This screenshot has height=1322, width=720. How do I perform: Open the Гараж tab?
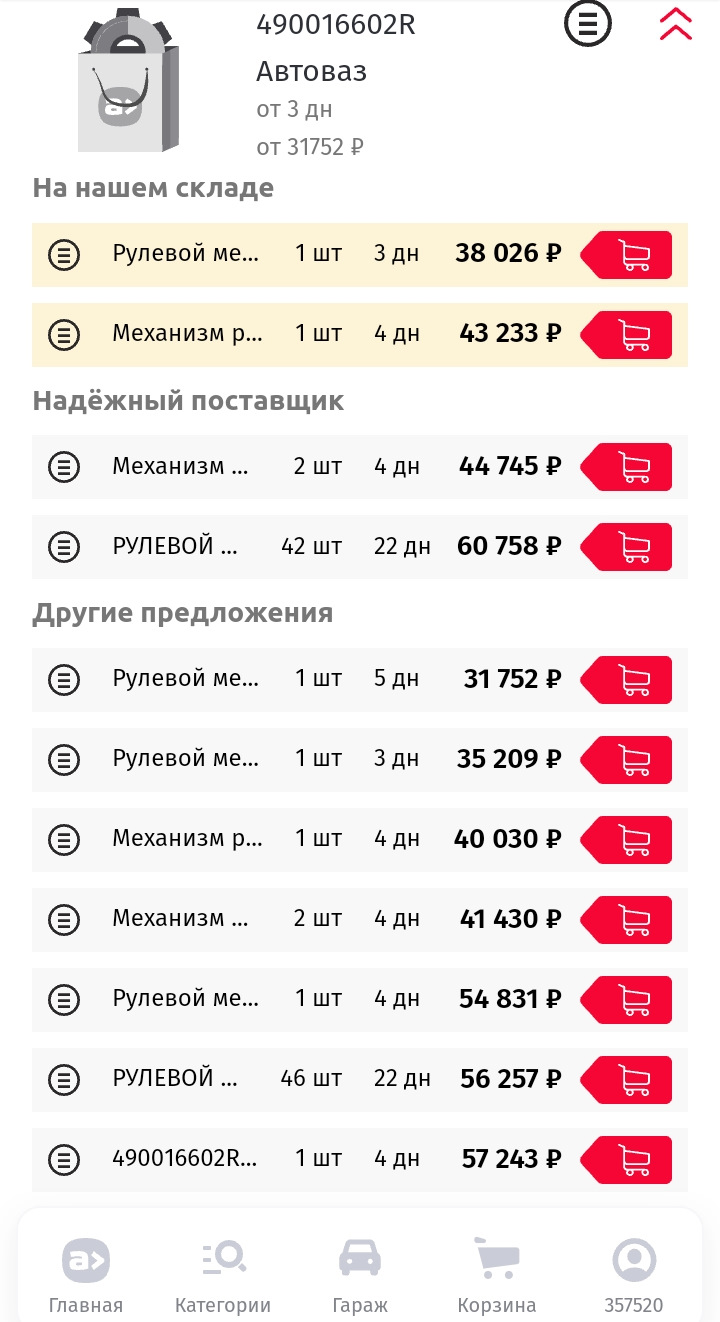coord(360,1277)
